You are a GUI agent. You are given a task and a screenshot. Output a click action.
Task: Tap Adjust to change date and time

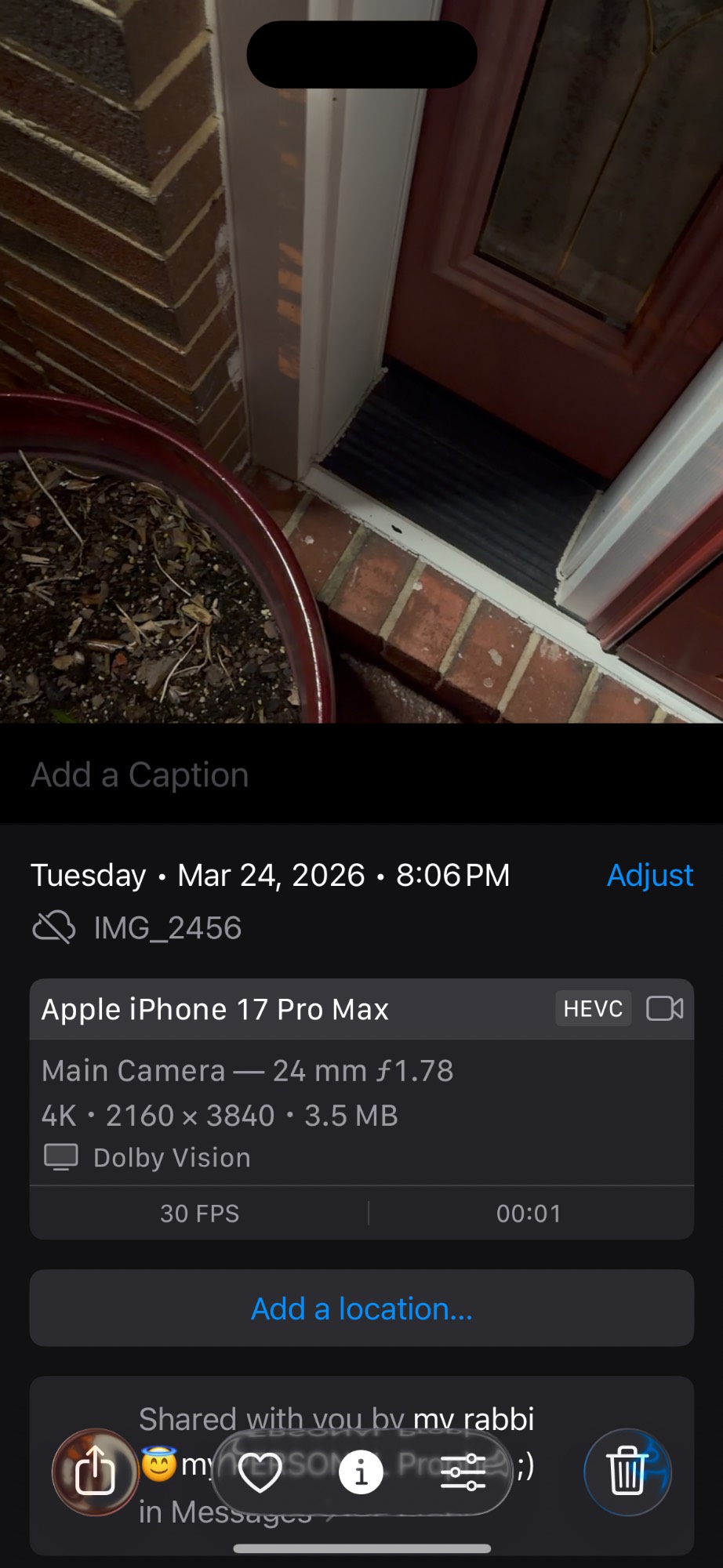pyautogui.click(x=649, y=875)
